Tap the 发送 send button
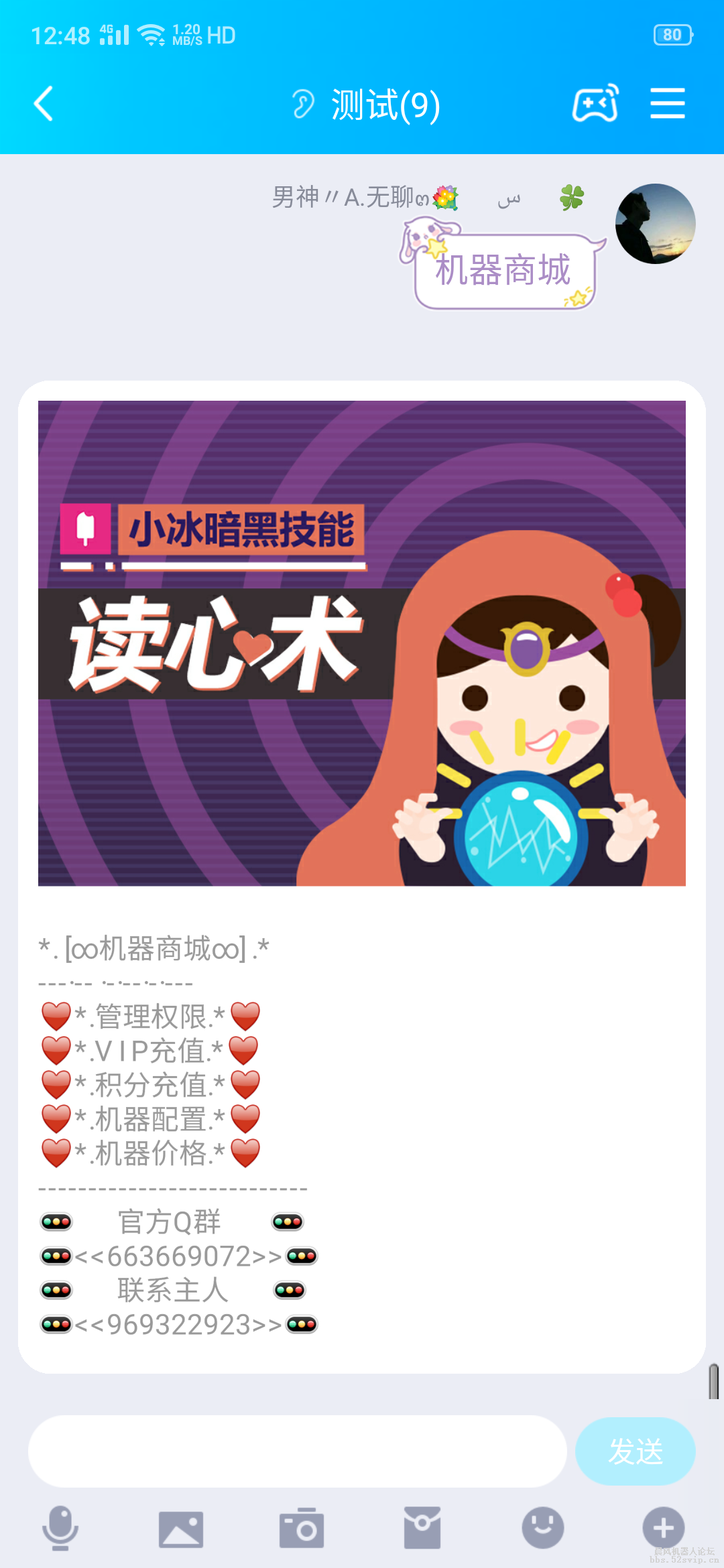 pos(634,1452)
